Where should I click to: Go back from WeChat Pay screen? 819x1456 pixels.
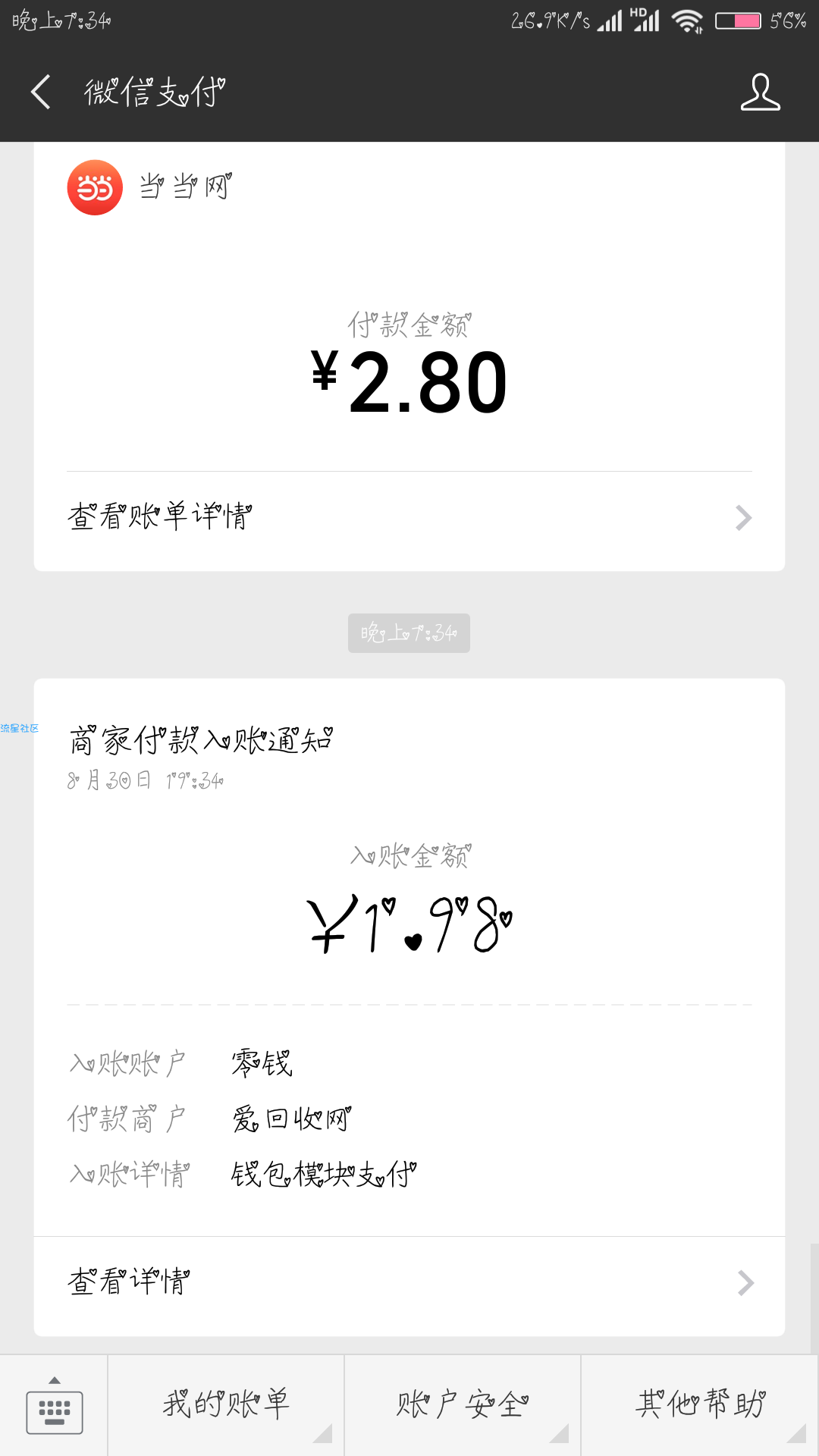(41, 92)
